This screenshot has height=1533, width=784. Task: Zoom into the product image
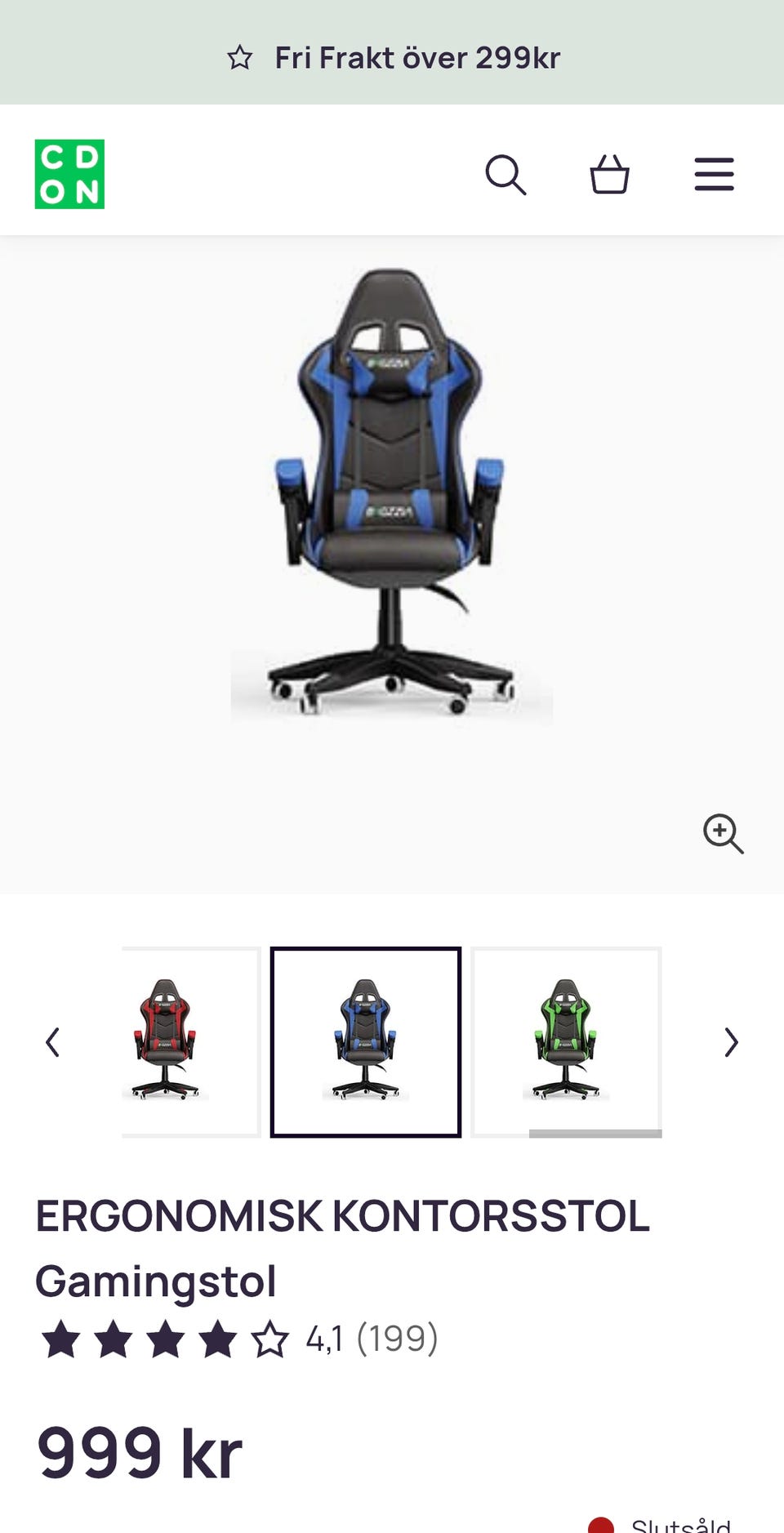(x=723, y=833)
